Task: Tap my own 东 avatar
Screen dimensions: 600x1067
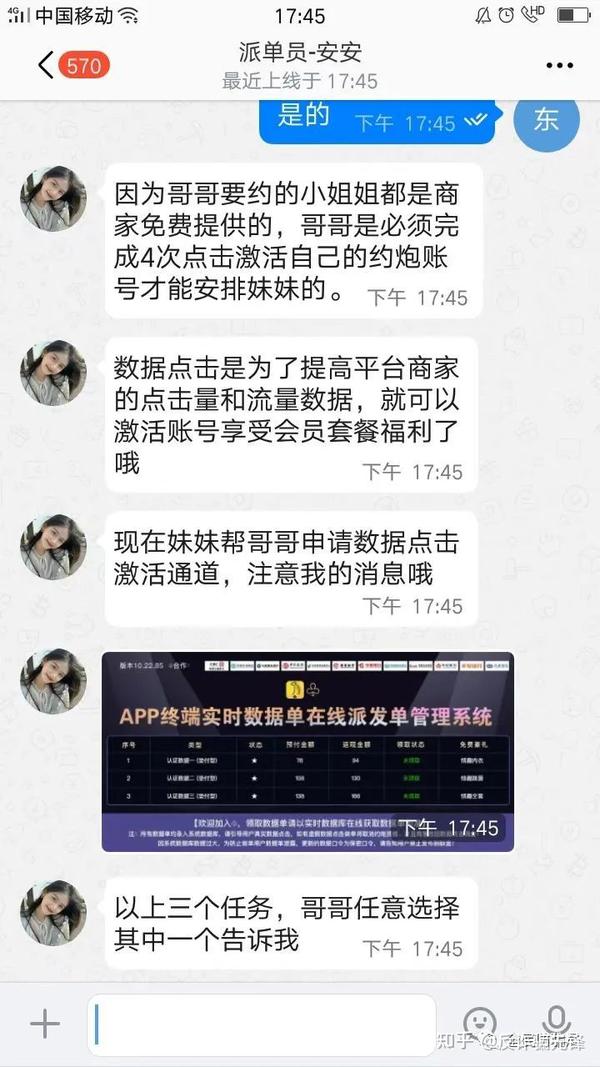Action: coord(546,118)
